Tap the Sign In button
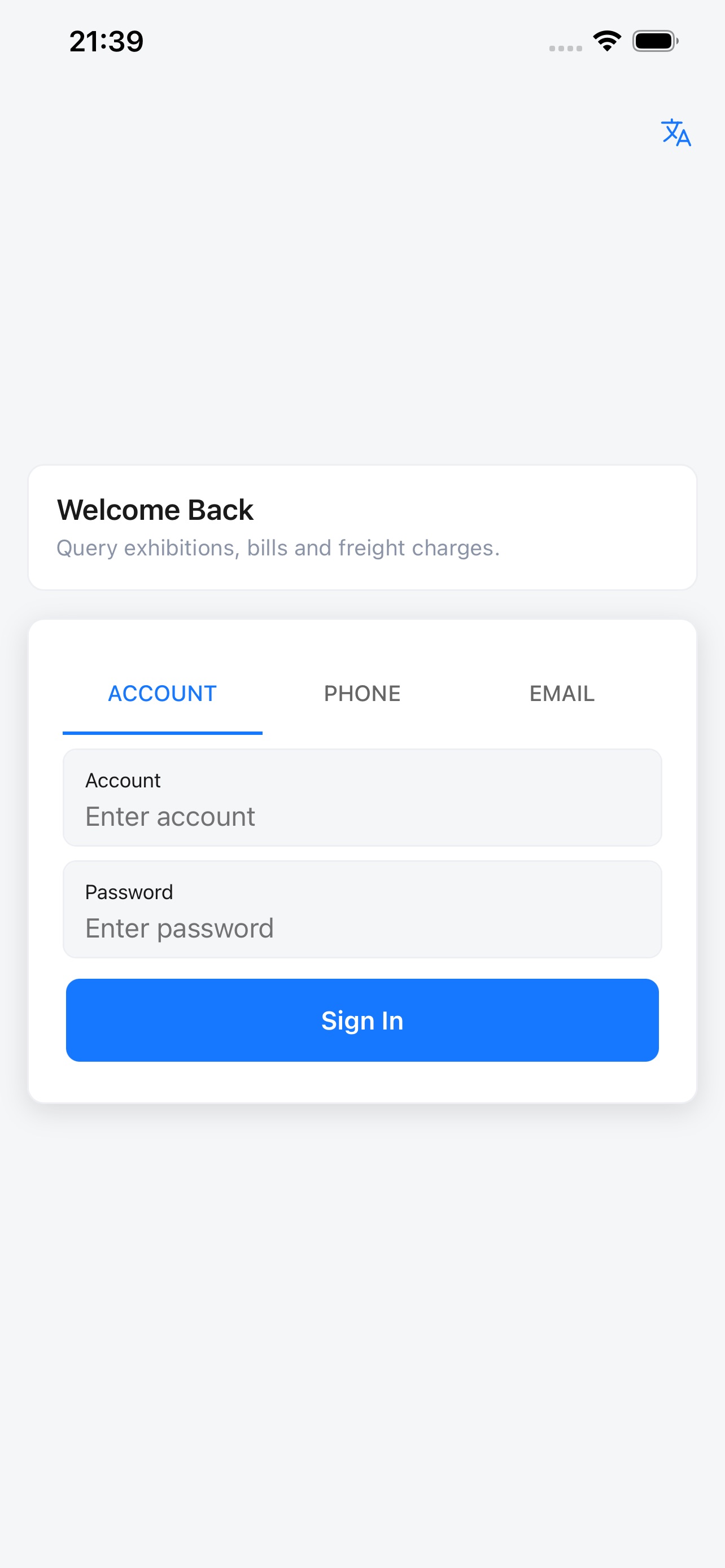 coord(362,1020)
